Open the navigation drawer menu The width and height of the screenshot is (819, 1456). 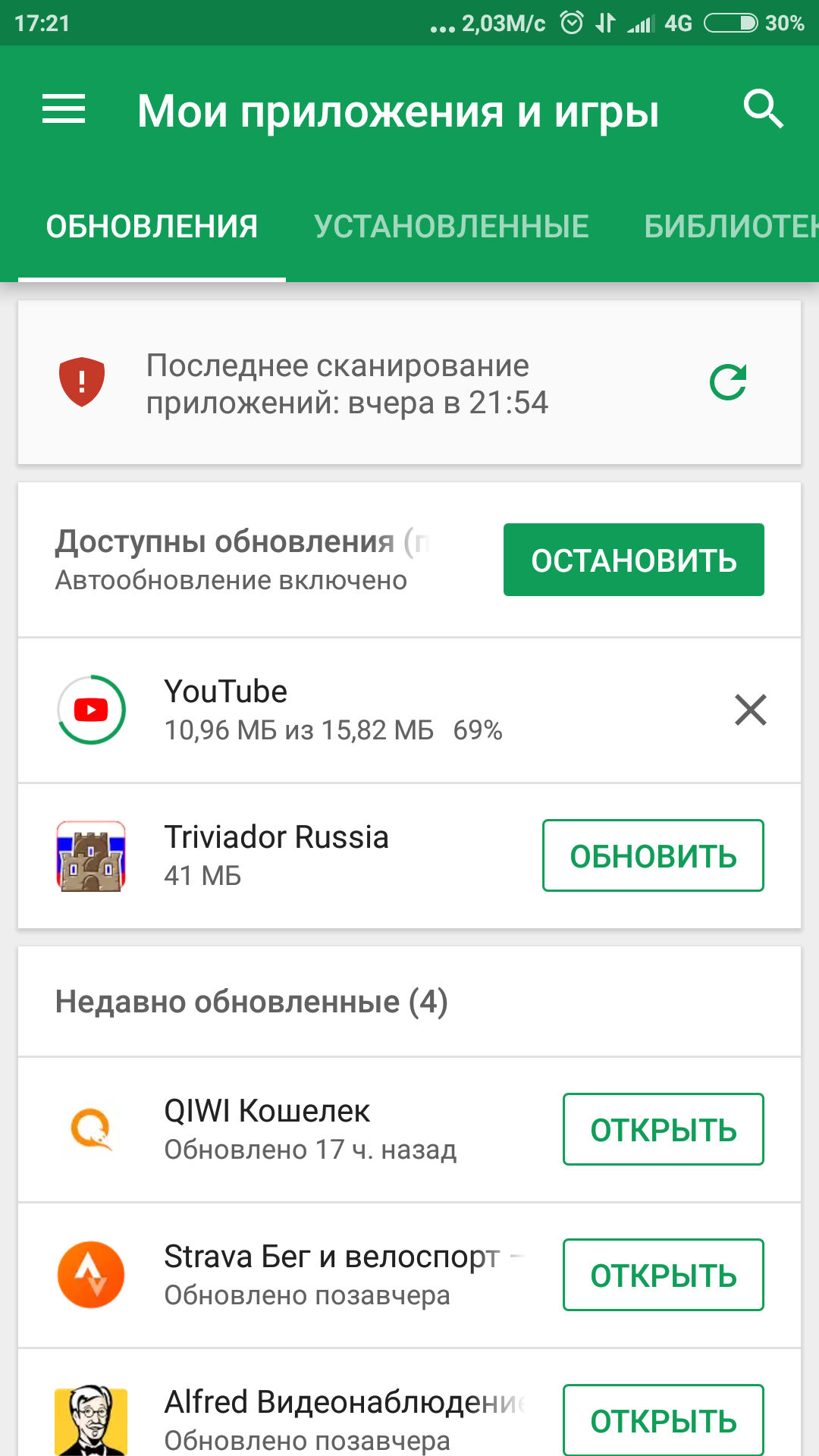click(x=64, y=109)
